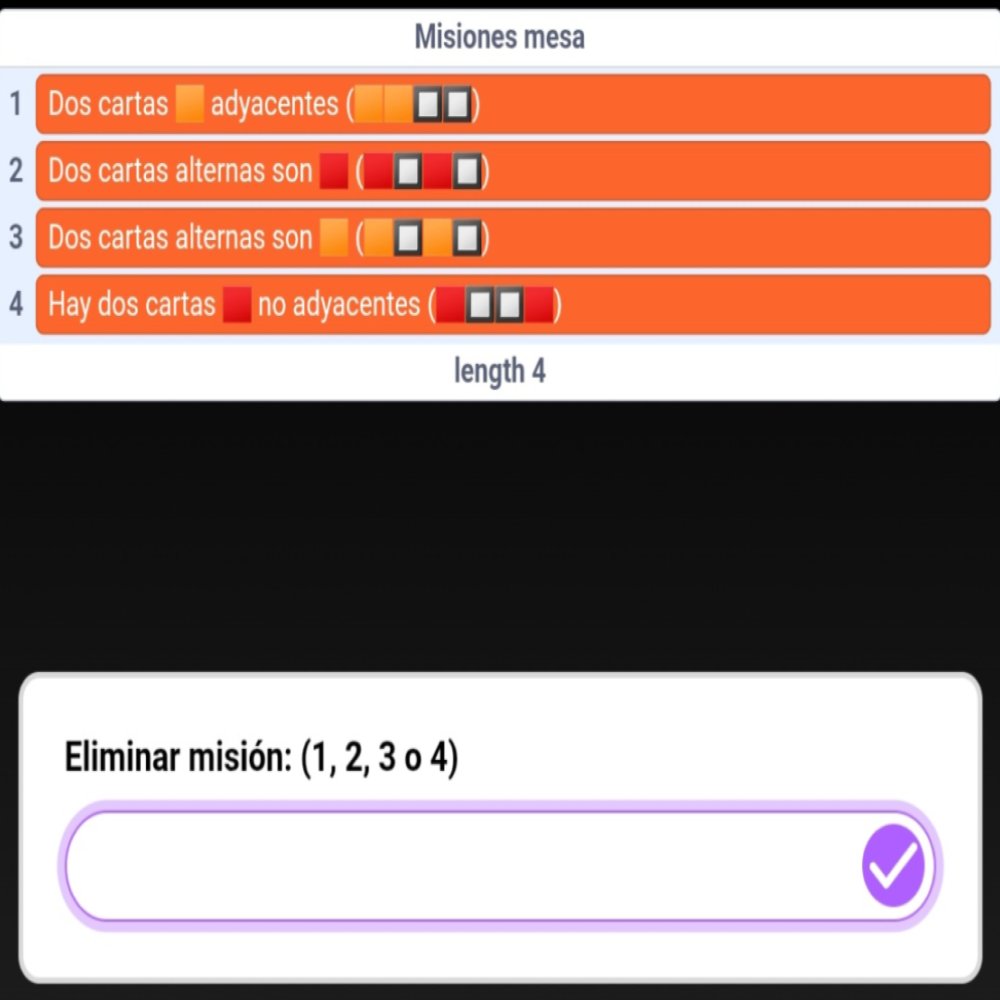Tap the Eliminar misión text field

point(460,866)
